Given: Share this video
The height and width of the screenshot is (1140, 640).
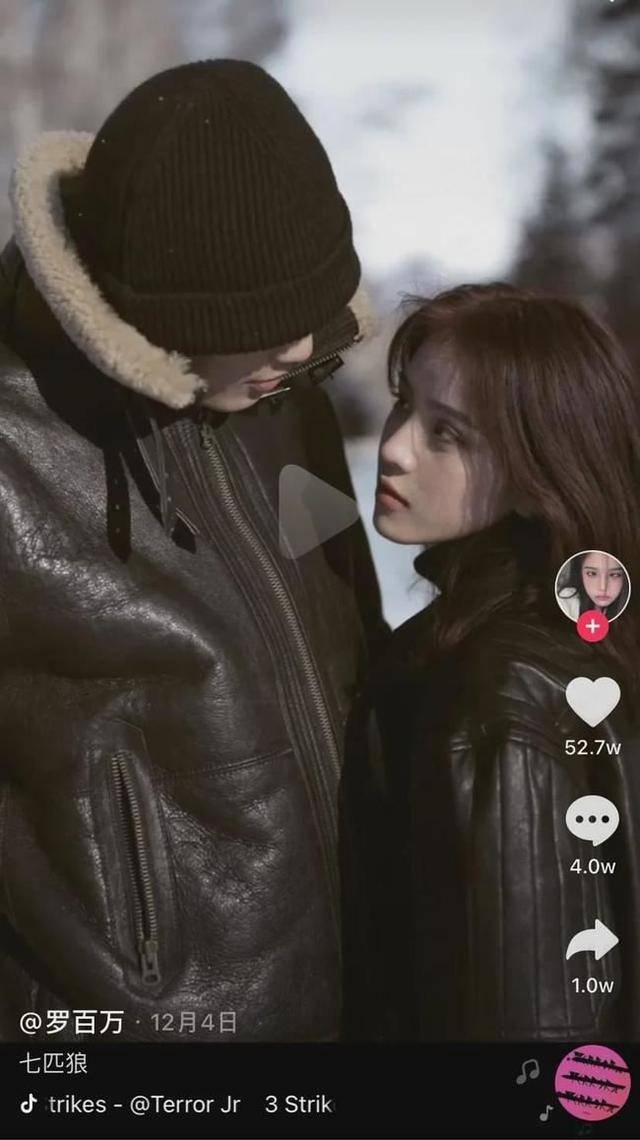Looking at the screenshot, I should click(x=592, y=941).
